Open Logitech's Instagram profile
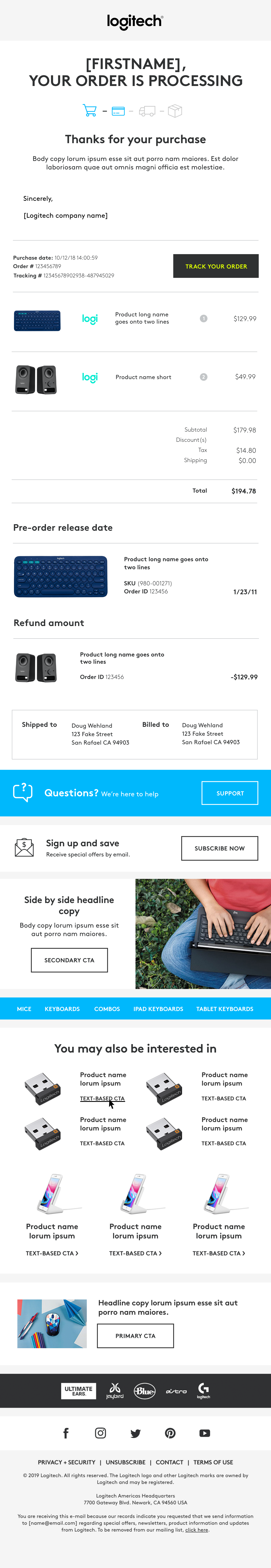The image size is (271, 1568). [x=101, y=1433]
